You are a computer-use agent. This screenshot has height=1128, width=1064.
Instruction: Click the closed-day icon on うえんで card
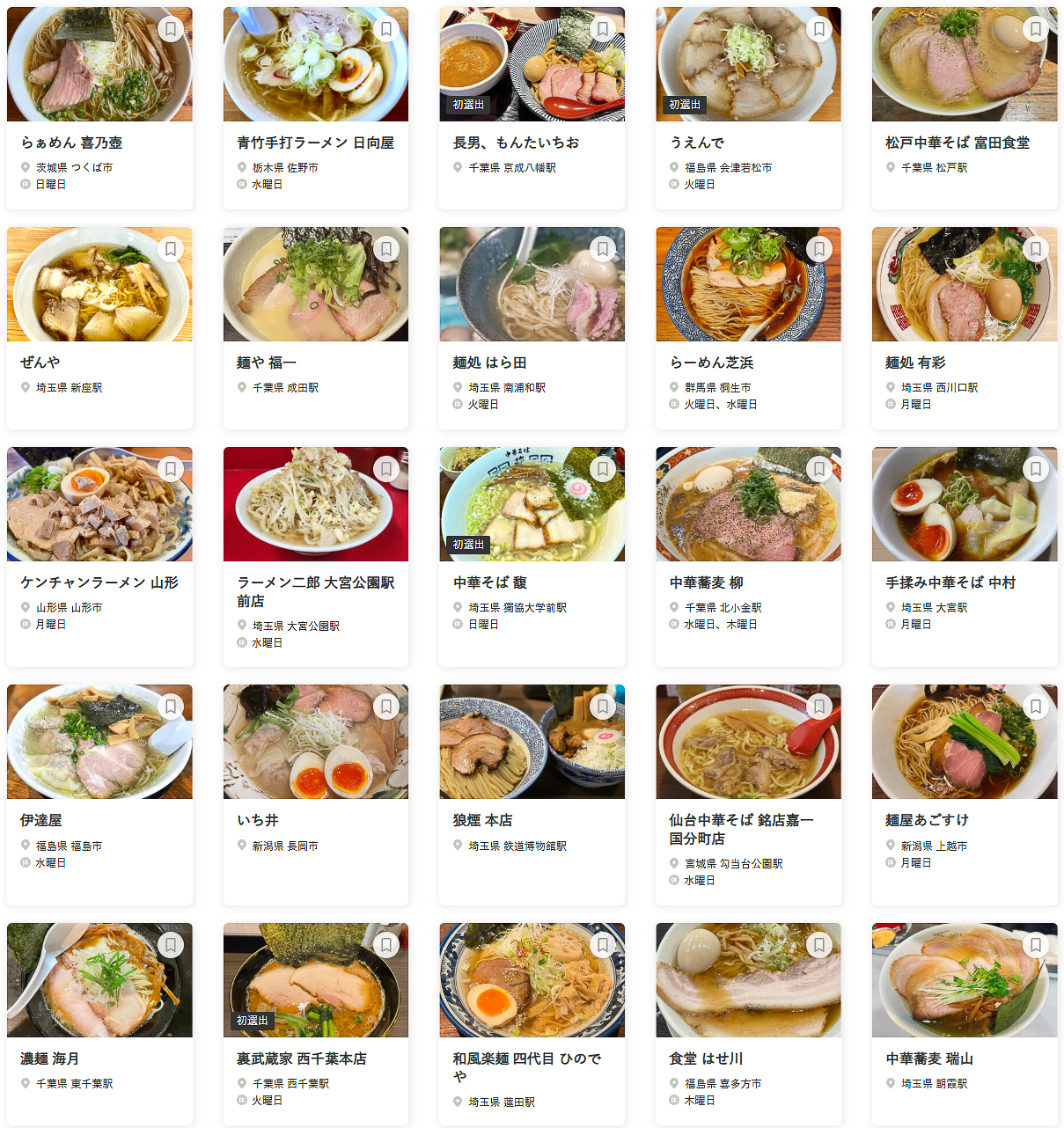coord(673,185)
